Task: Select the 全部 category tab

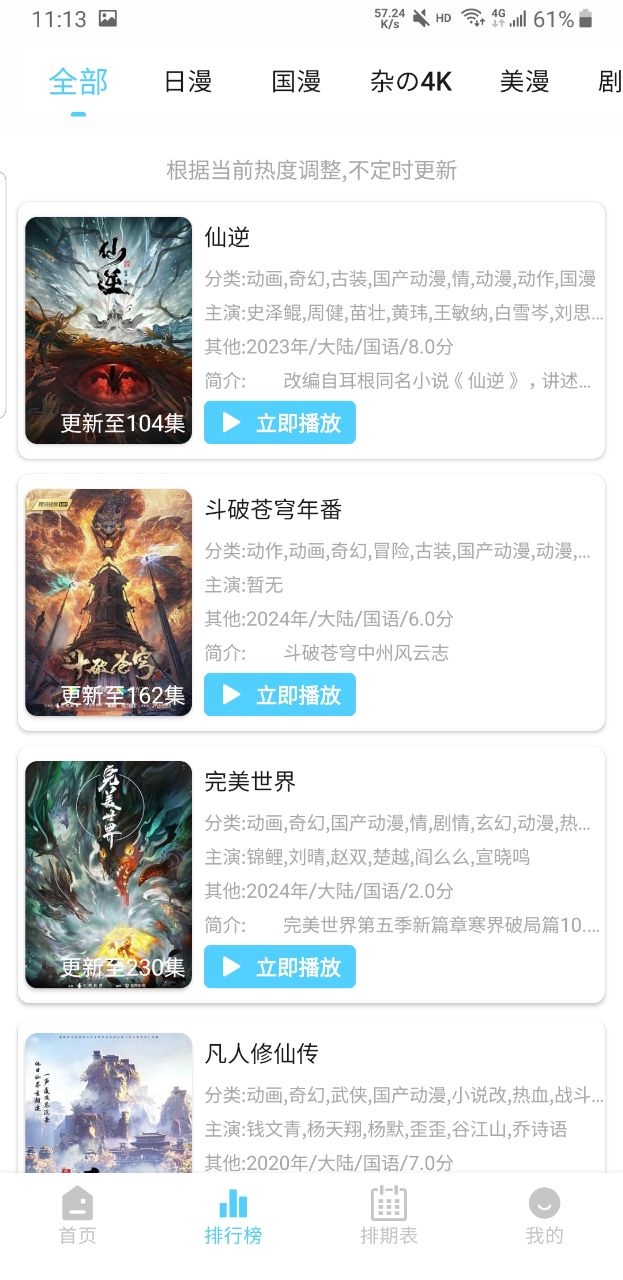Action: [78, 82]
